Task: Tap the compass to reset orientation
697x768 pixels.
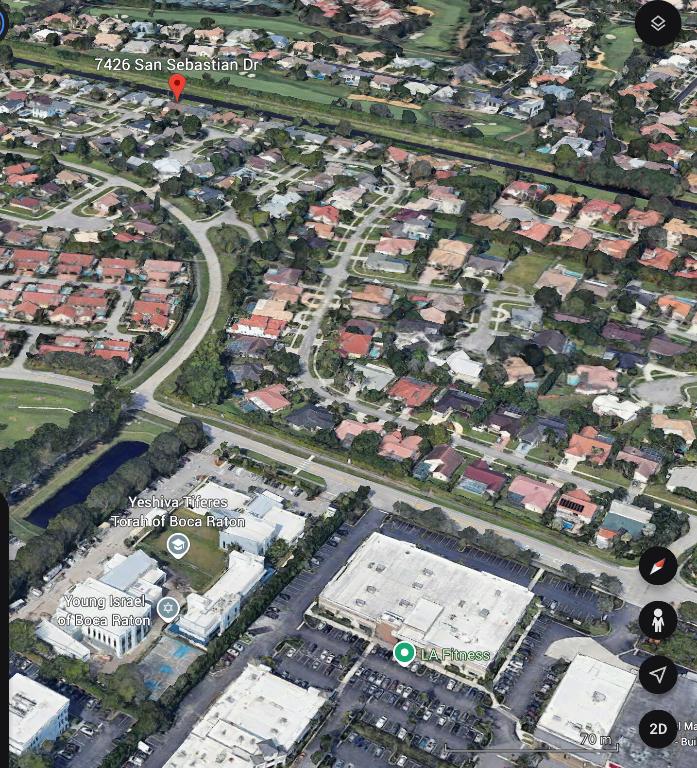Action: point(658,566)
